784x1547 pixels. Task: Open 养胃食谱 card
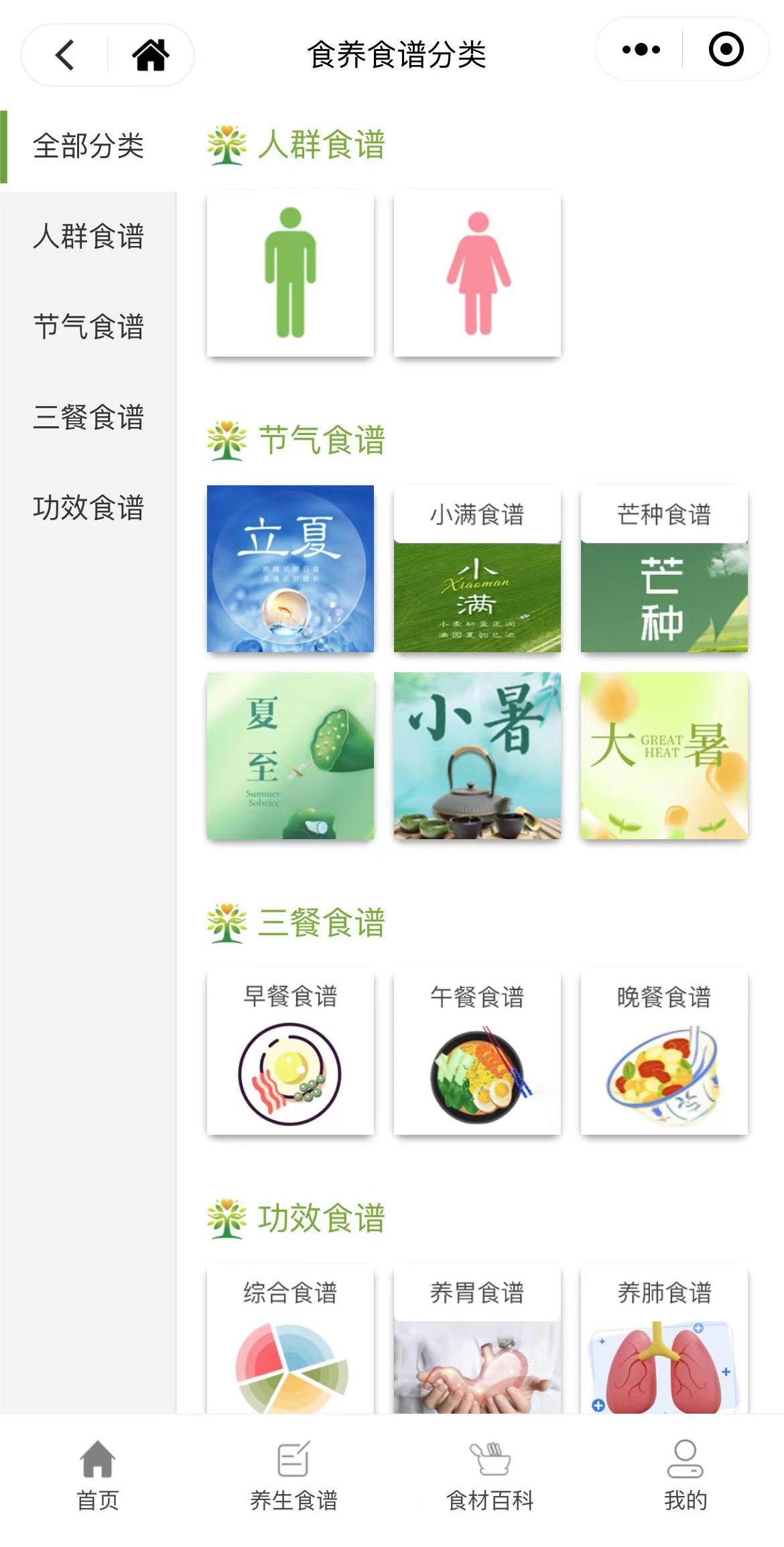point(477,1339)
